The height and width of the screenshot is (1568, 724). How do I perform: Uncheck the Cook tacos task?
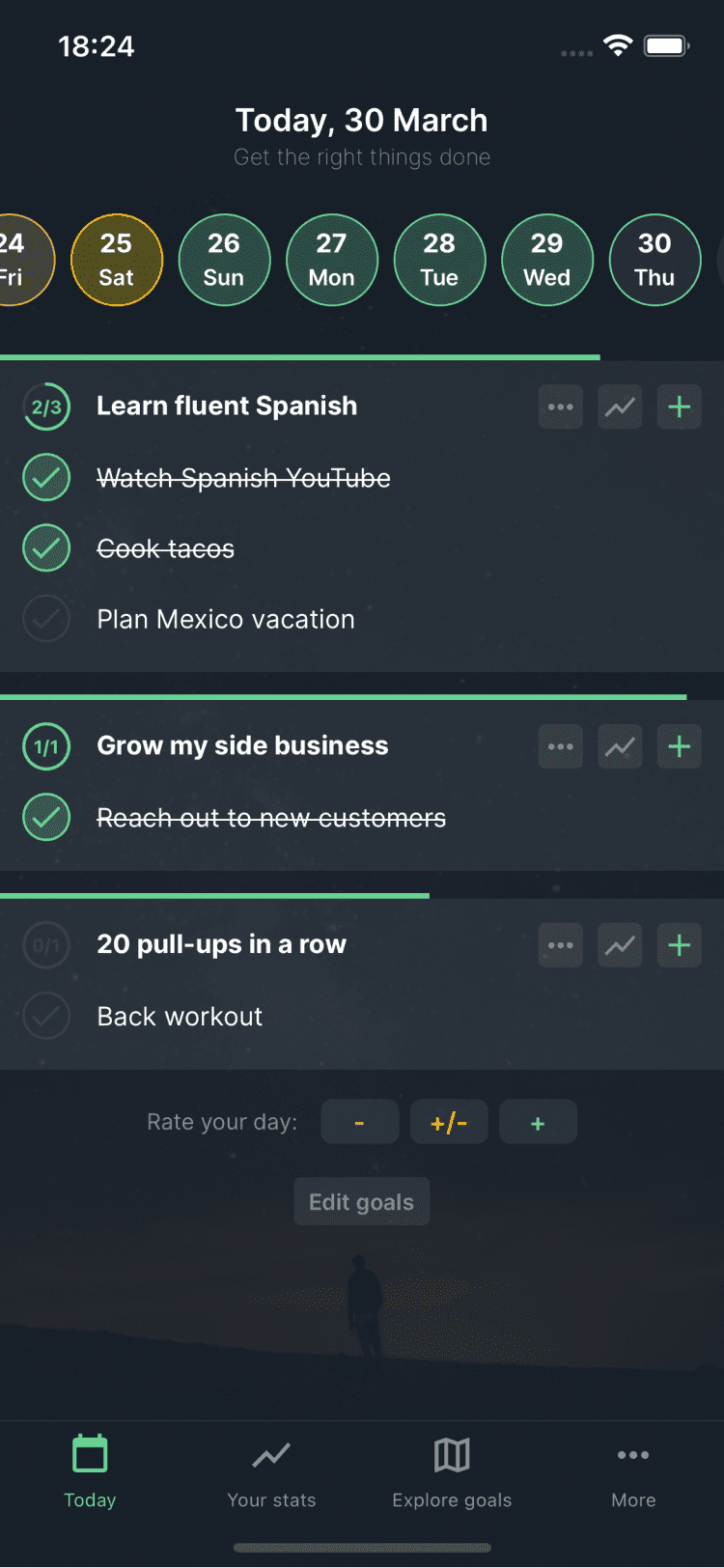[x=46, y=548]
